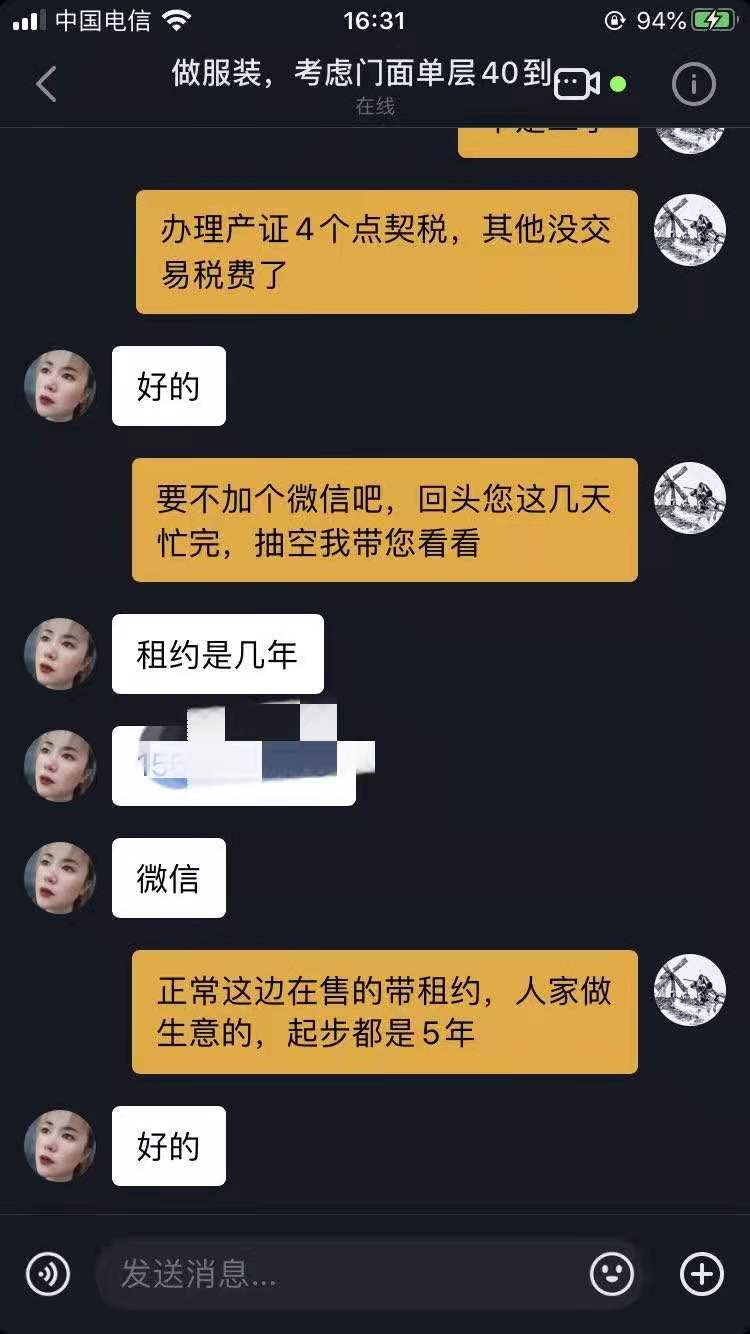Open chat info details

(x=694, y=85)
